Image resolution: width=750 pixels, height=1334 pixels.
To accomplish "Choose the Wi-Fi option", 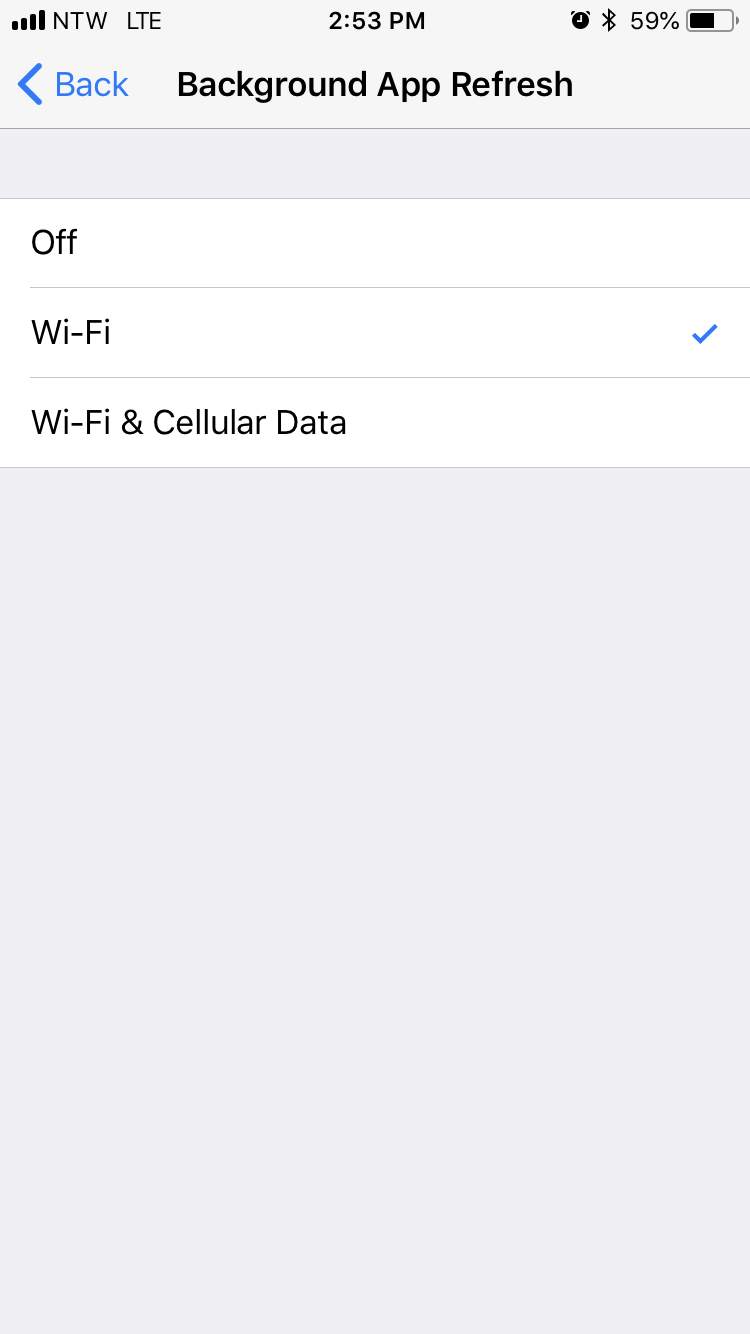I will click(x=375, y=333).
